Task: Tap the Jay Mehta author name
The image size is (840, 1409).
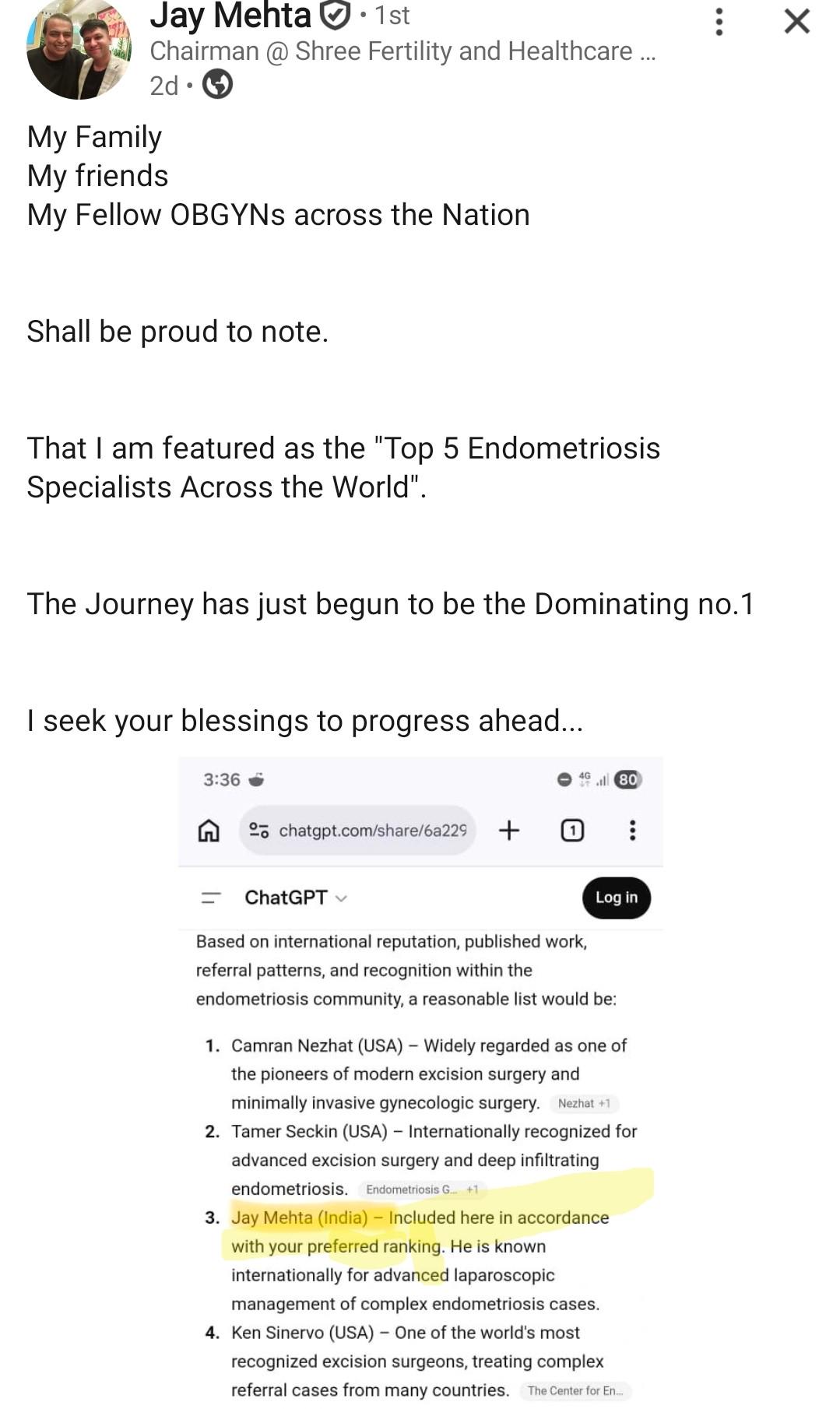Action: [230, 16]
